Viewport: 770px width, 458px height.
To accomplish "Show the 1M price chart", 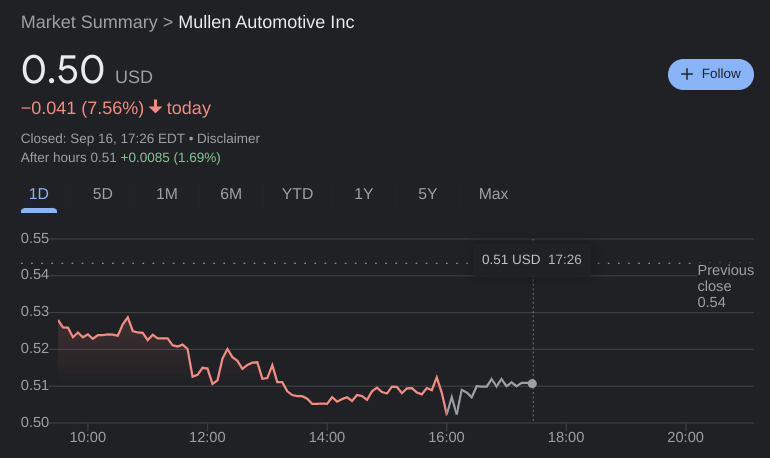I will tap(167, 194).
